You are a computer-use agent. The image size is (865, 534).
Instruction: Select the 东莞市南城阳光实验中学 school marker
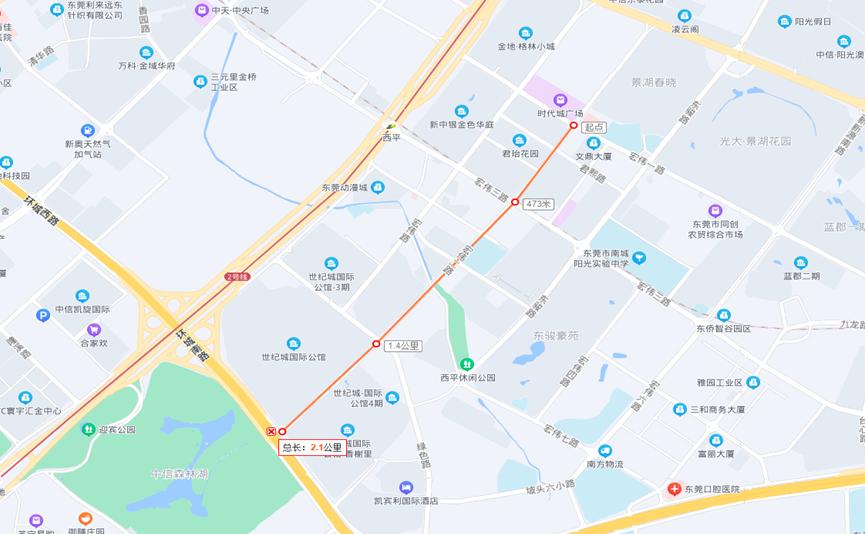click(x=639, y=258)
